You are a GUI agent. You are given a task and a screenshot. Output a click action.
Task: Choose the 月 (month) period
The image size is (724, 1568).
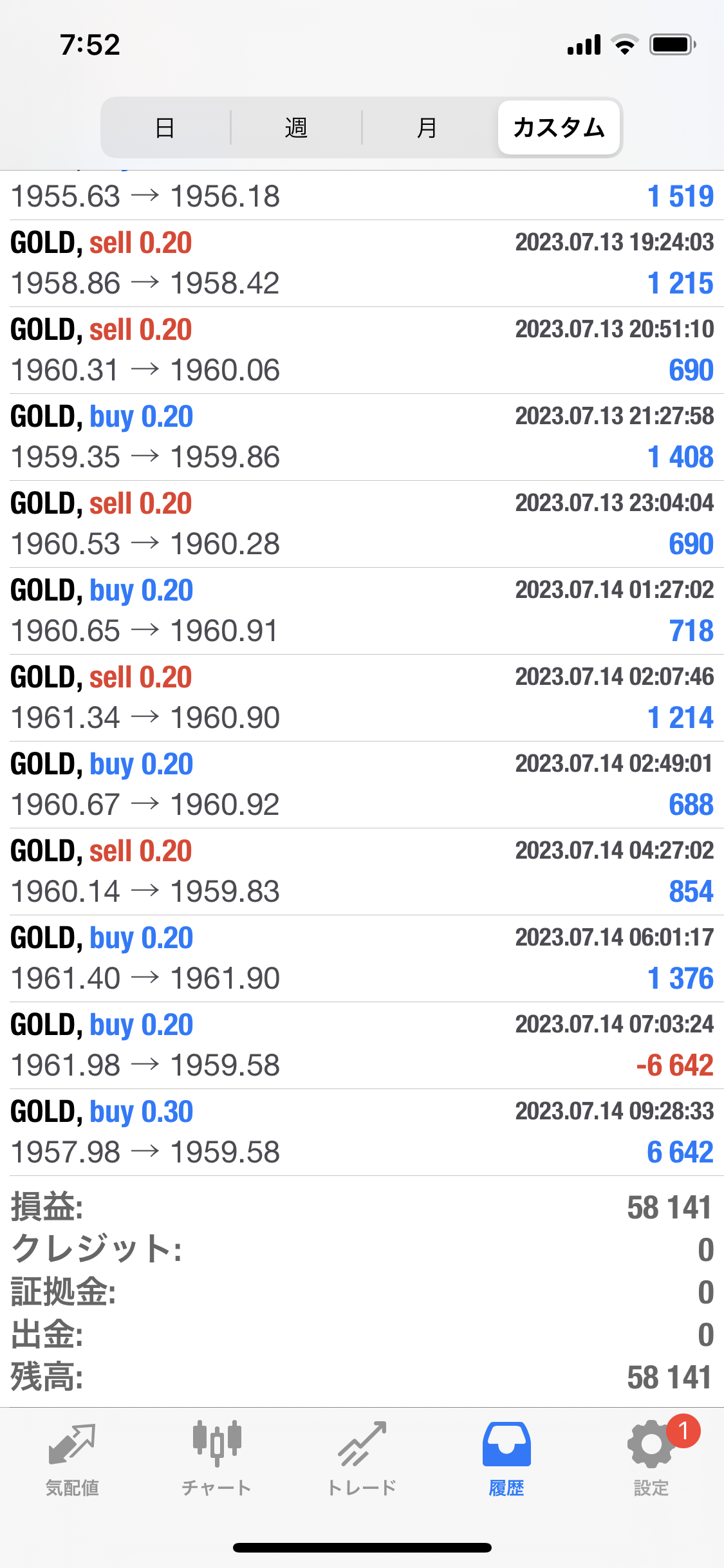pyautogui.click(x=427, y=127)
